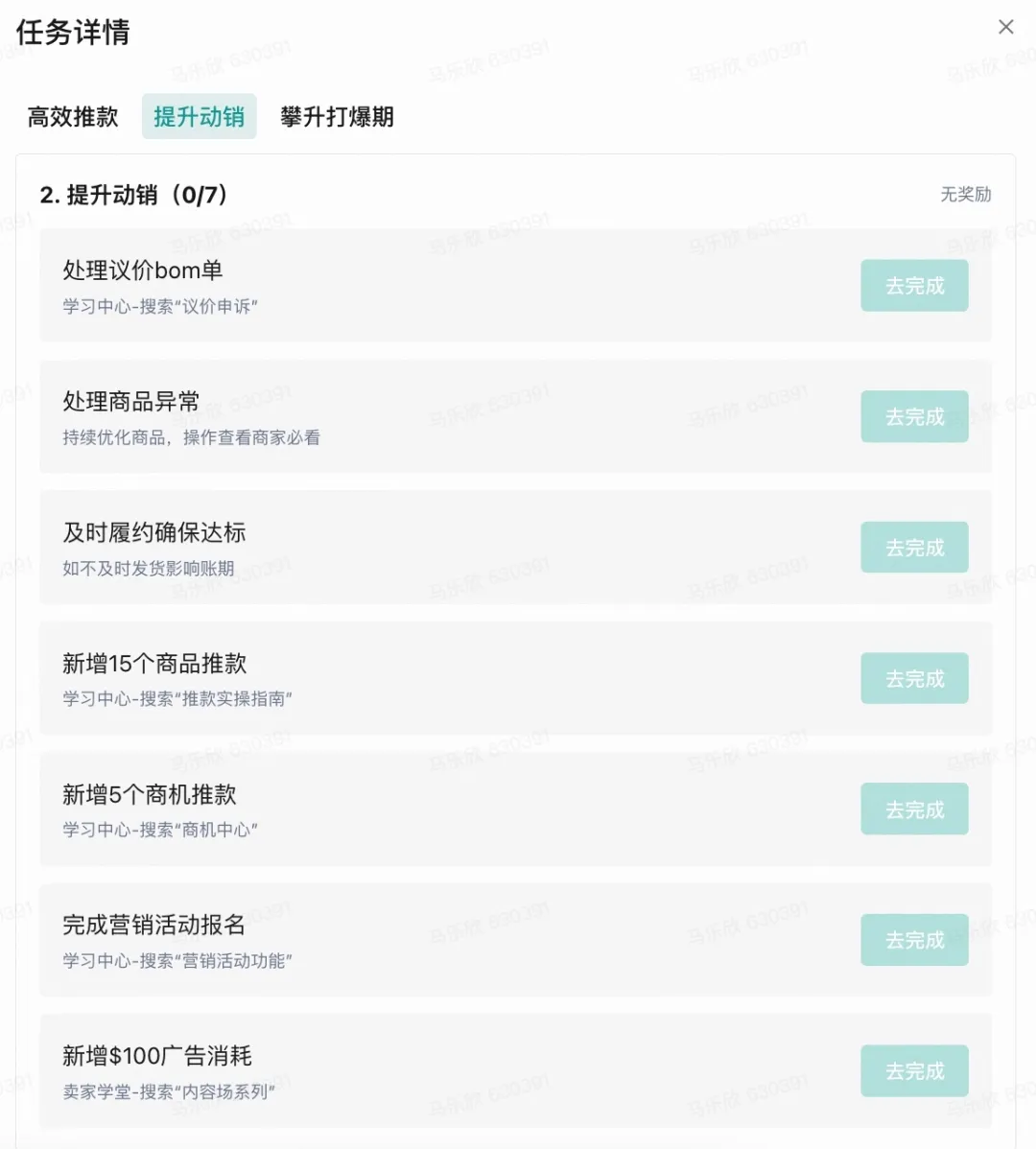The height and width of the screenshot is (1149, 1036).
Task: Tap 去完成 for 处理议价bom单
Action: click(x=913, y=286)
